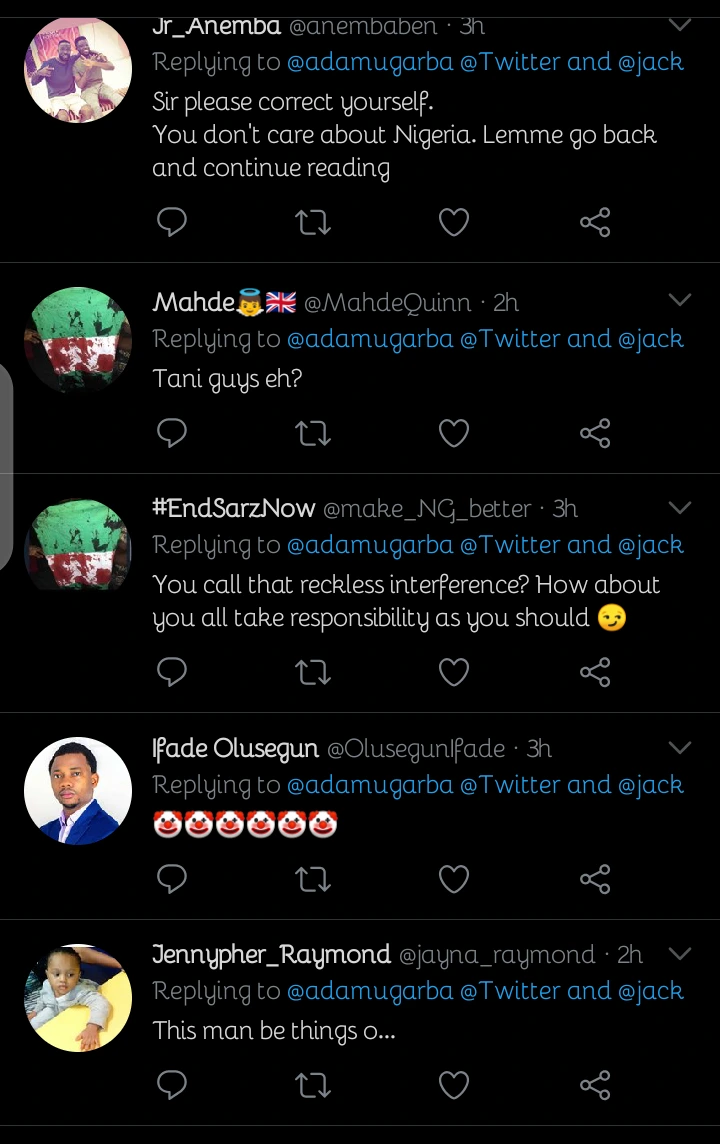Share the #EndSarzNow tweet
720x1144 pixels.
[x=595, y=672]
